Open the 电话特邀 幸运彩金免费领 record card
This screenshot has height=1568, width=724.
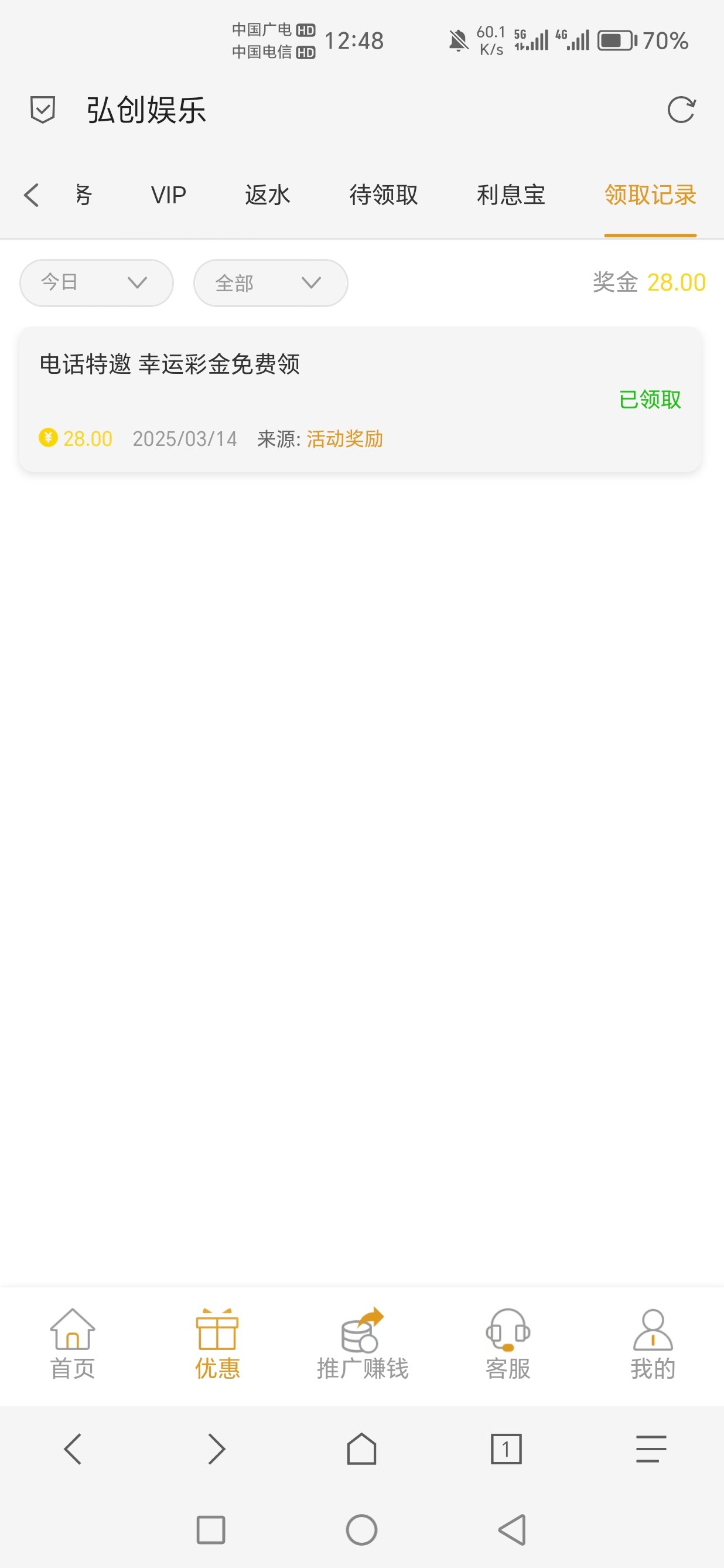tap(360, 399)
